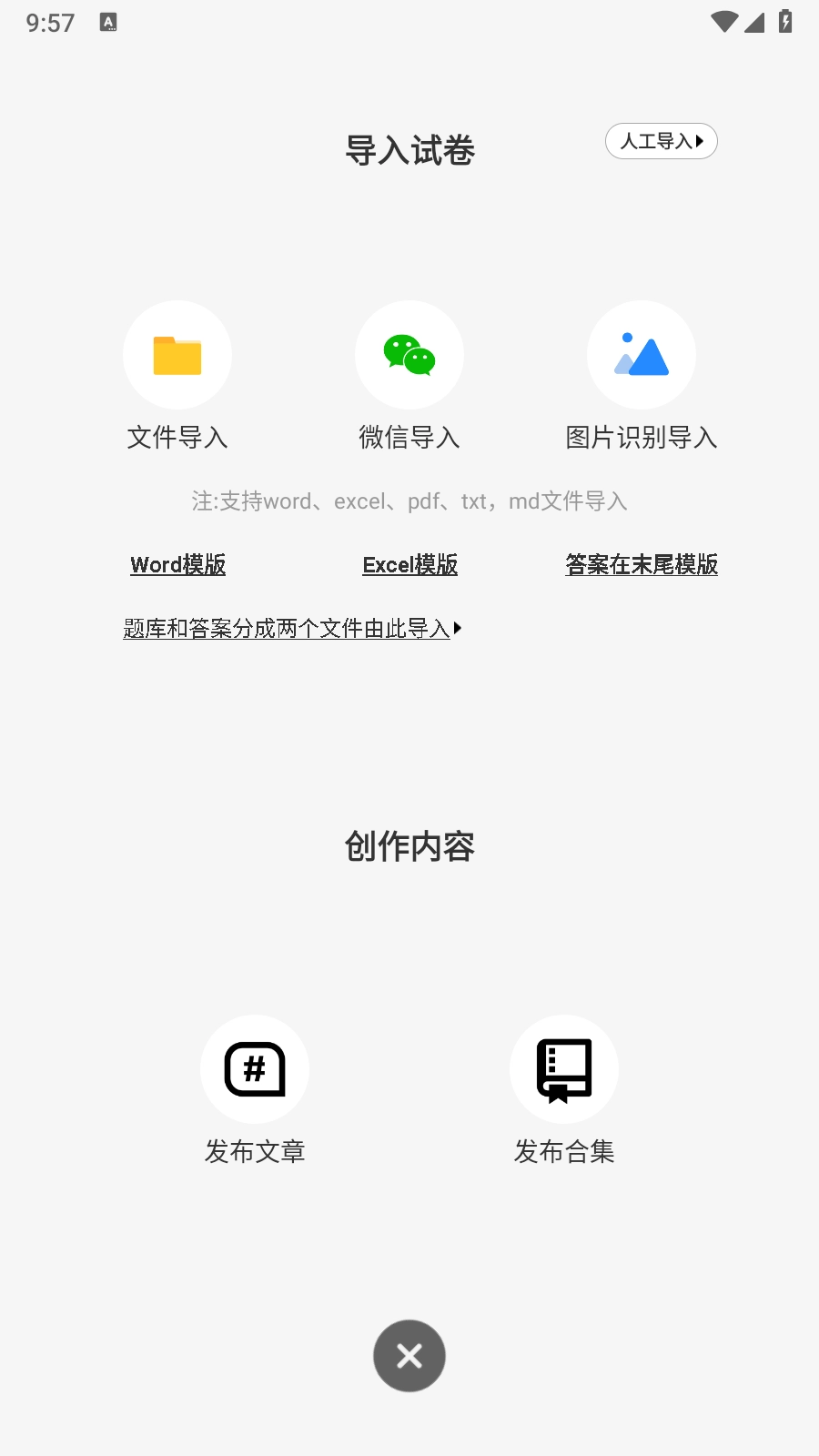
Task: Open the Excel模版 link
Action: (x=410, y=565)
